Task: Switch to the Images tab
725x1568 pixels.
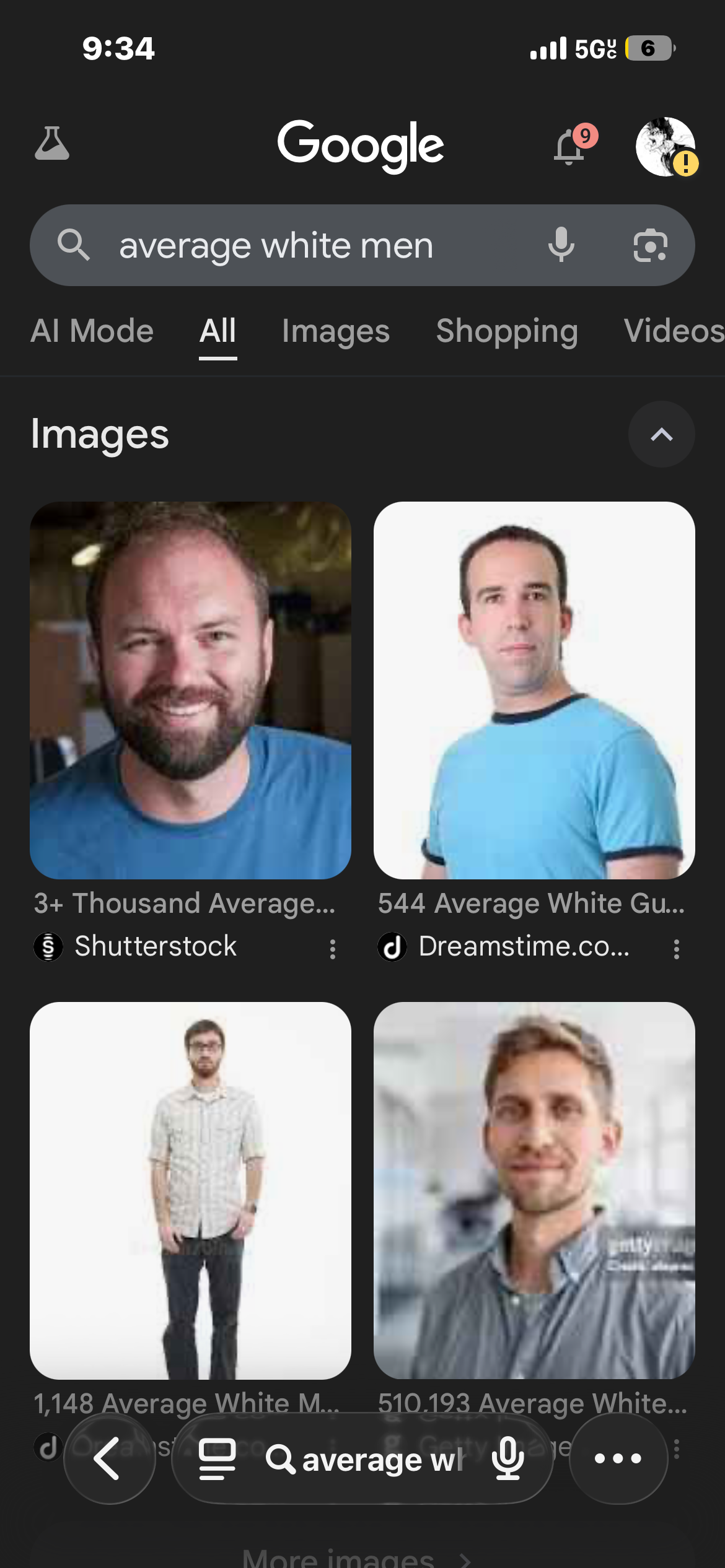Action: (336, 331)
